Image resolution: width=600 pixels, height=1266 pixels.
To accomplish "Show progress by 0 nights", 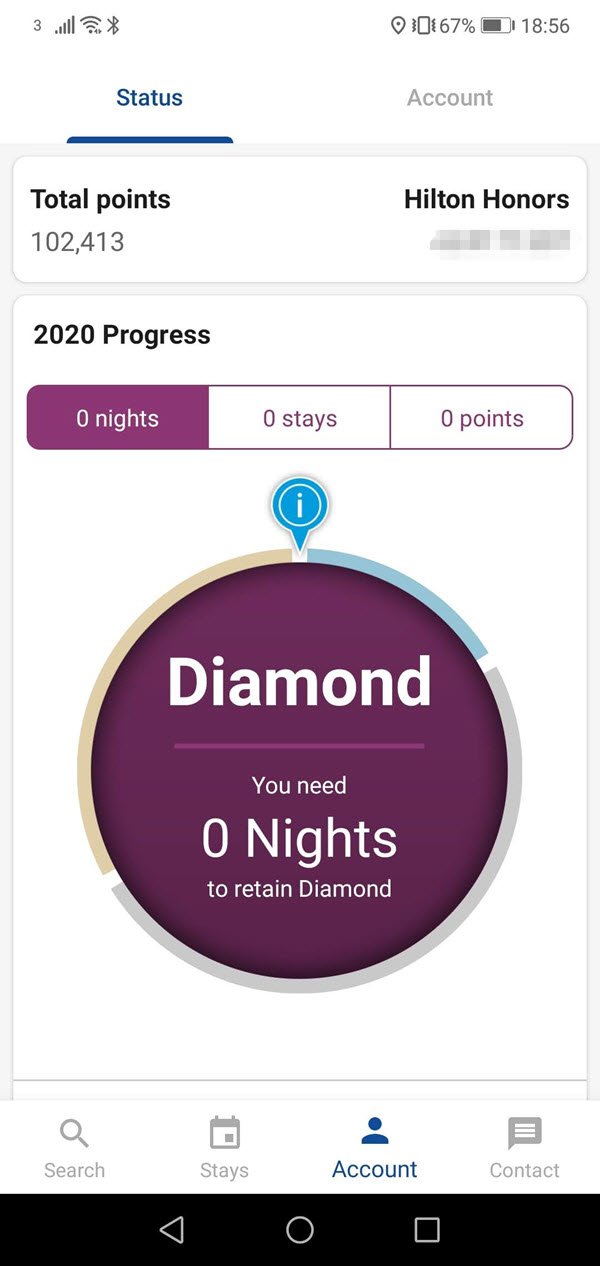I will tap(118, 418).
